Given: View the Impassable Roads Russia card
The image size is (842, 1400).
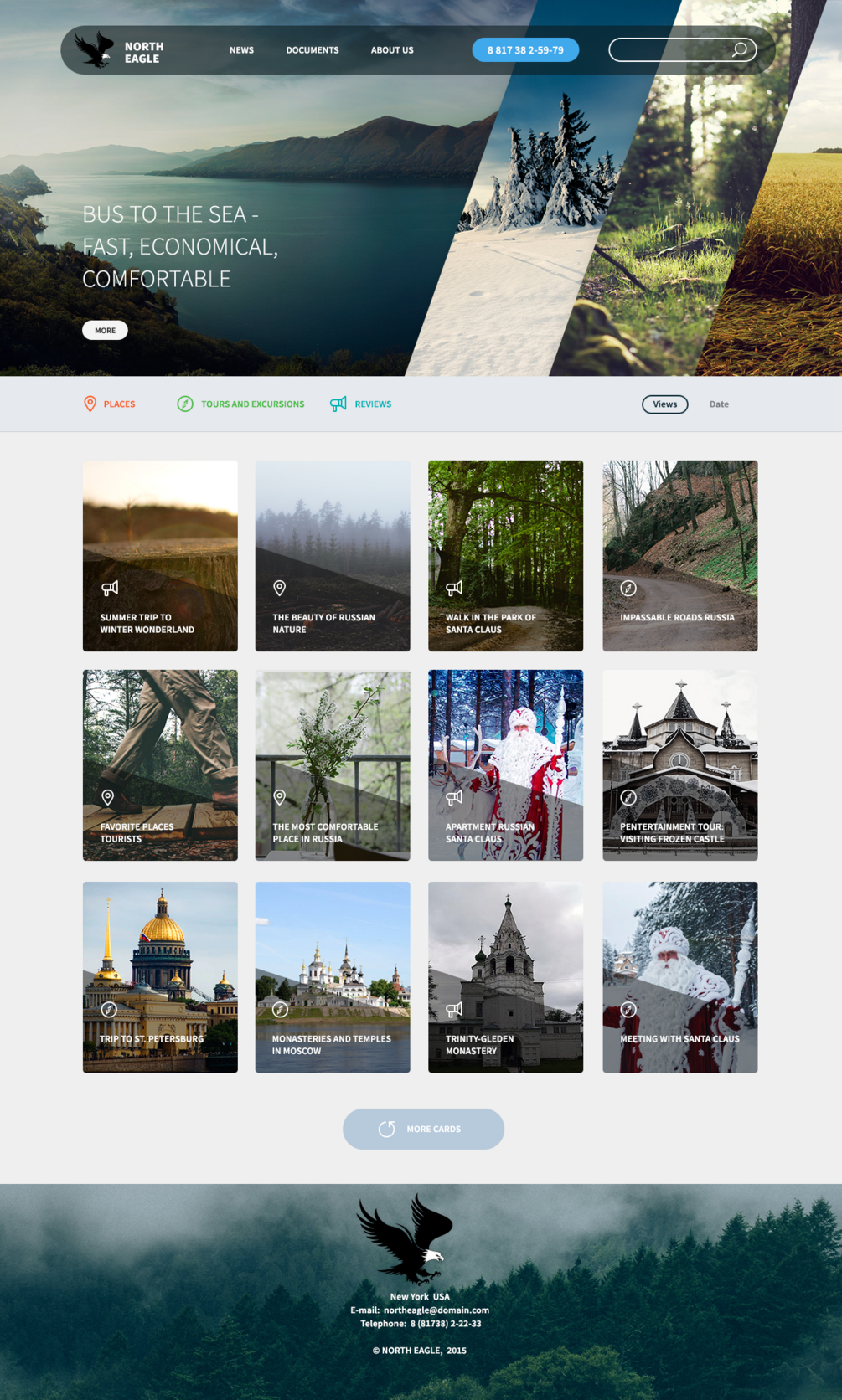Looking at the screenshot, I should (679, 556).
